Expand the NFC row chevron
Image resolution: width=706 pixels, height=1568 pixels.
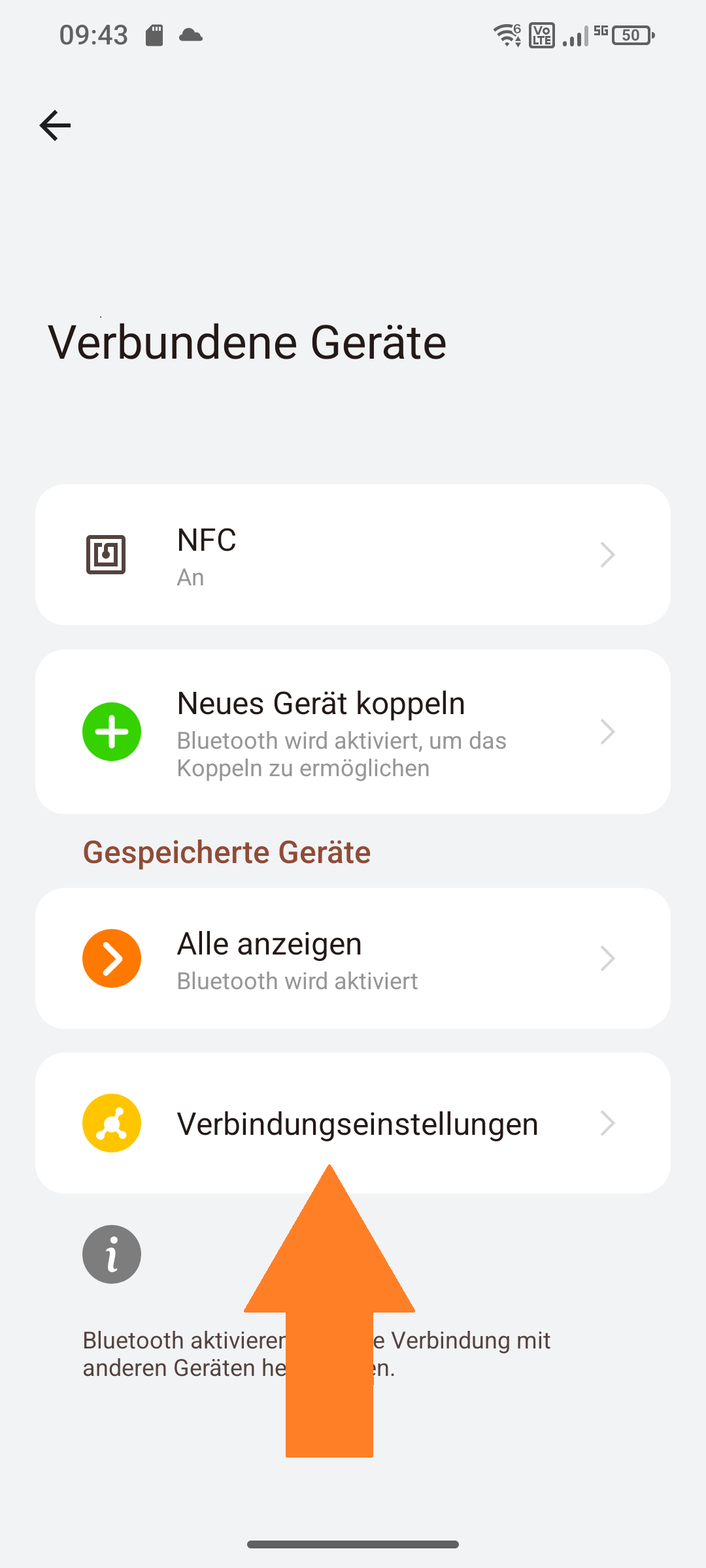[607, 555]
